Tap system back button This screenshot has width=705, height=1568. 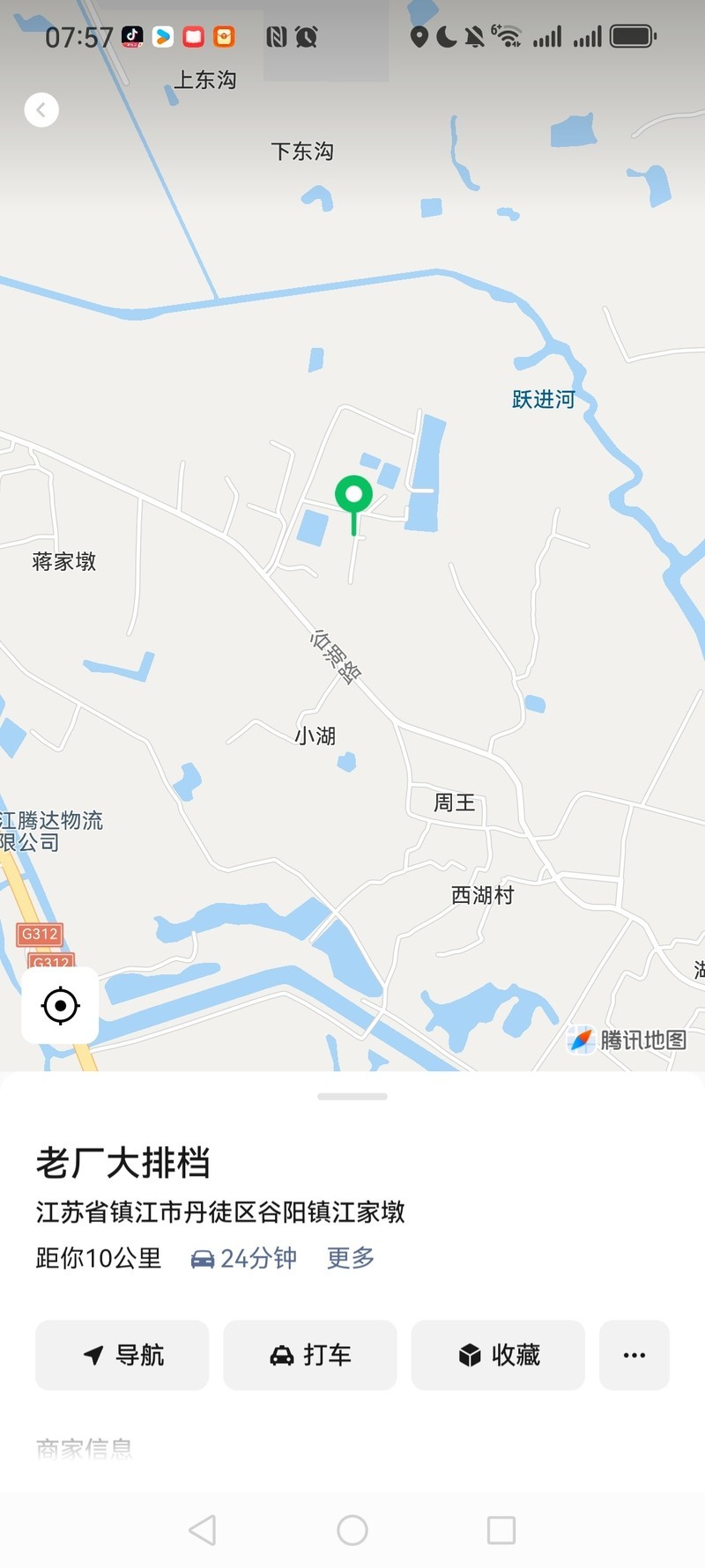click(x=203, y=1530)
